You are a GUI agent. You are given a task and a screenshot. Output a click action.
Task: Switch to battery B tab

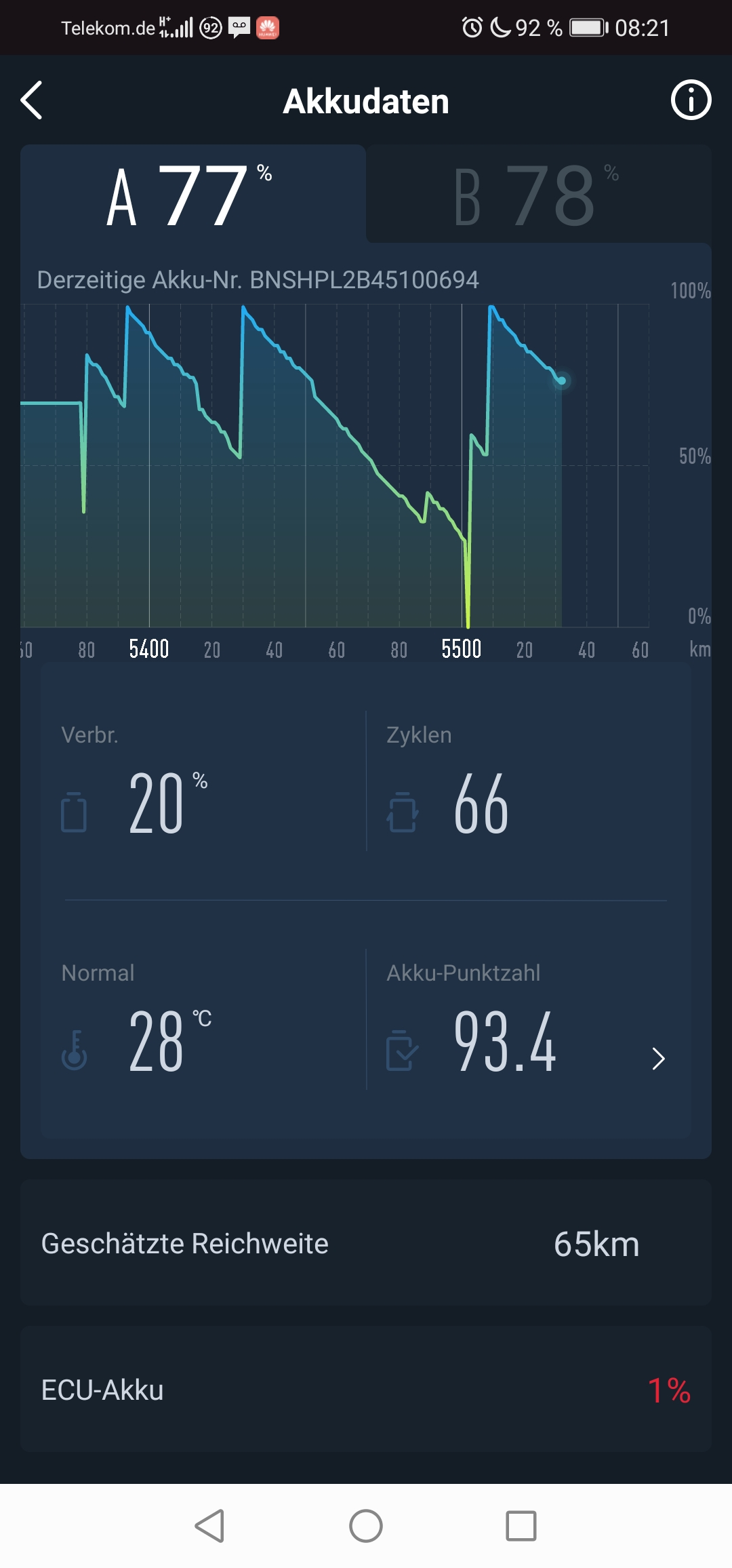tap(538, 195)
